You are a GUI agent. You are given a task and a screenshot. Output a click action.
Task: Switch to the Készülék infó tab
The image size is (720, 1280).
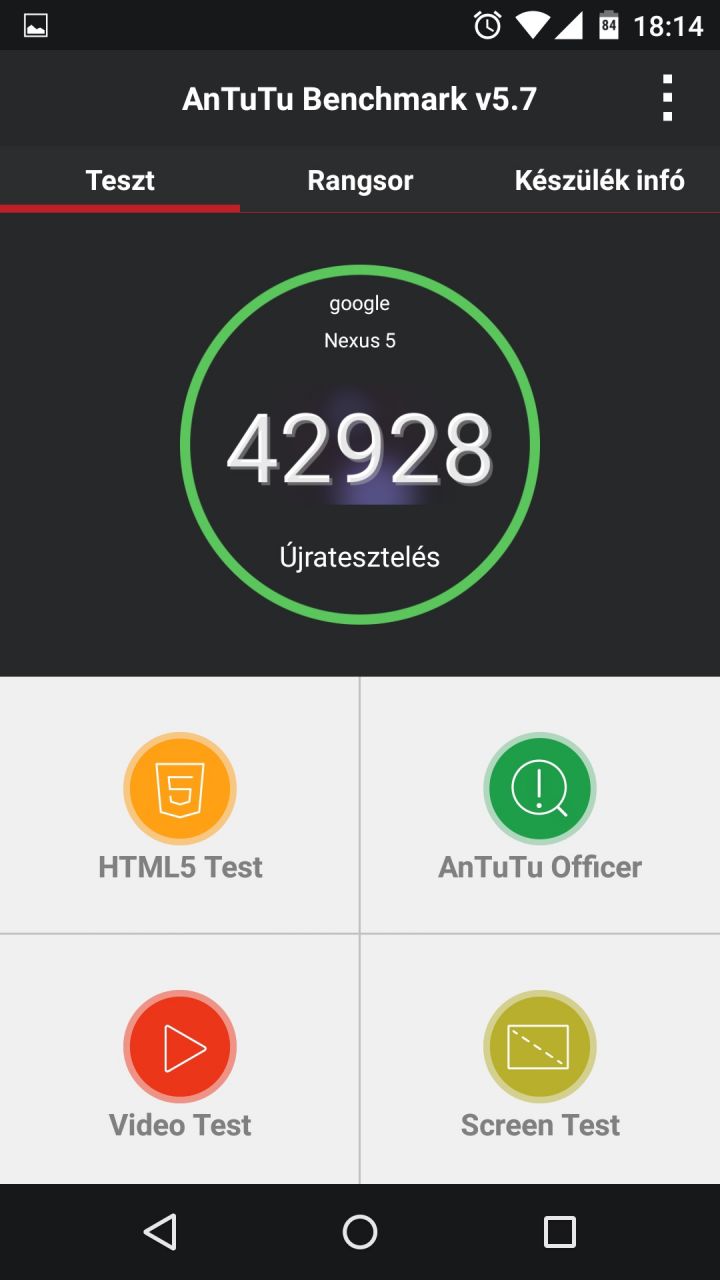click(x=599, y=180)
